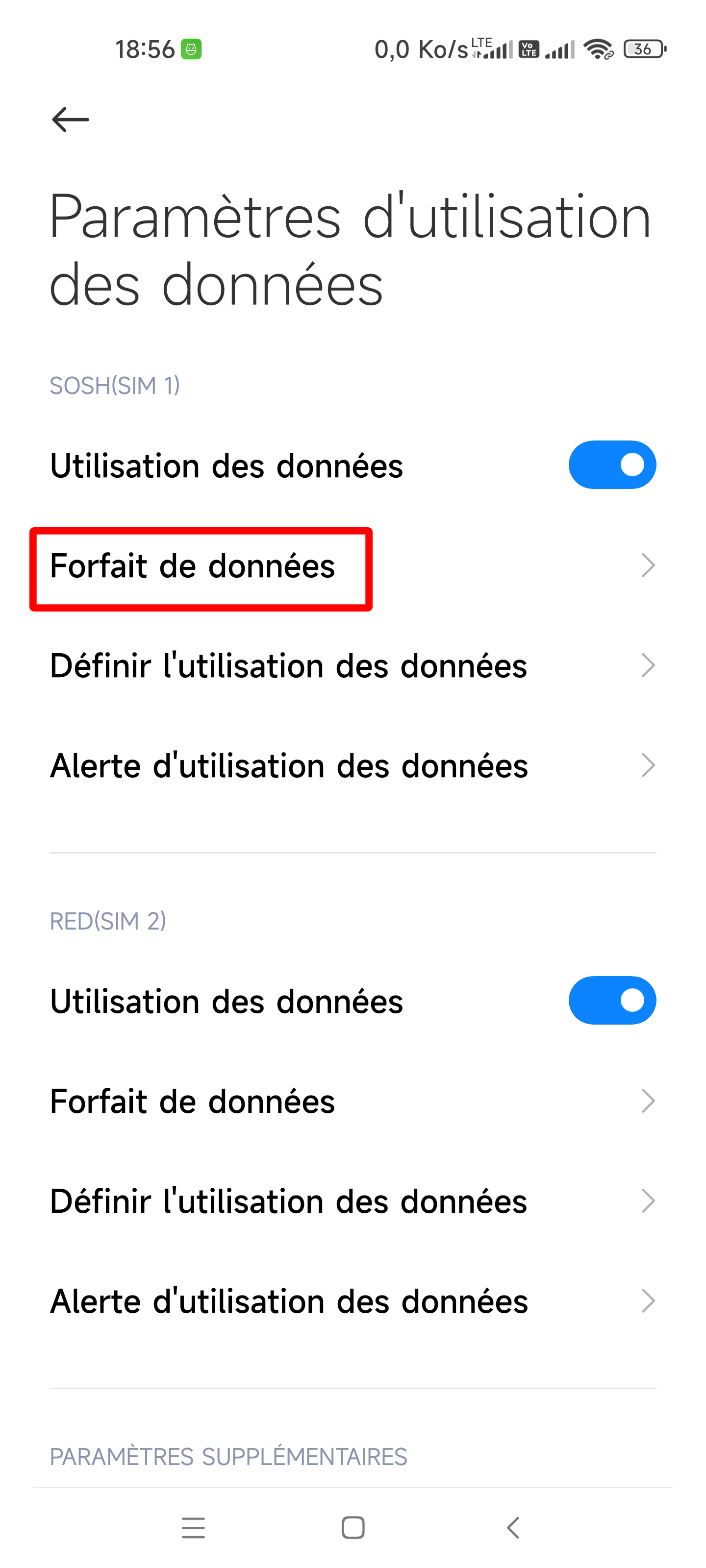Open Définir l'utilisation des données for SIM 2

tap(353, 1201)
